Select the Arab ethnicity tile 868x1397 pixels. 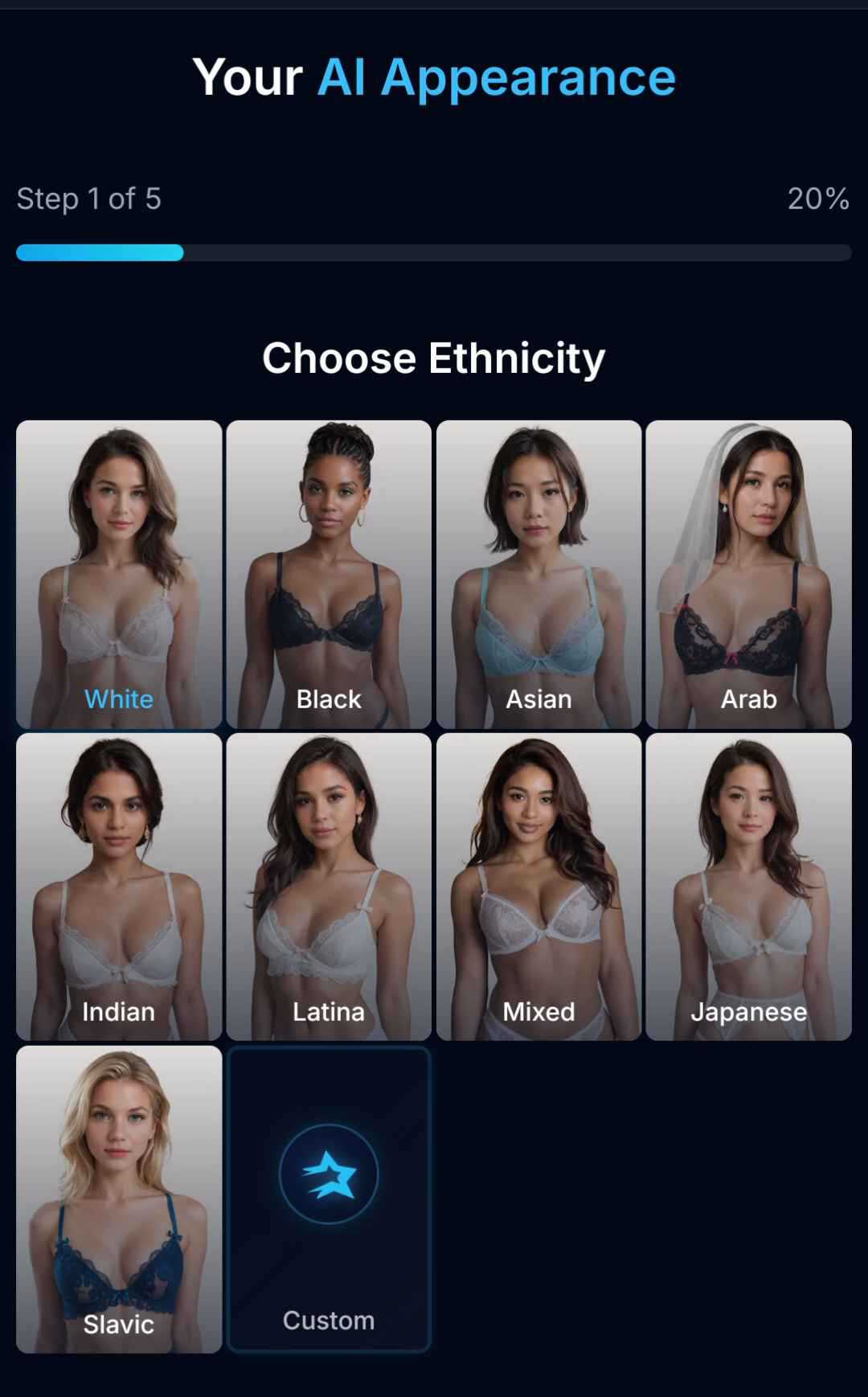click(748, 574)
